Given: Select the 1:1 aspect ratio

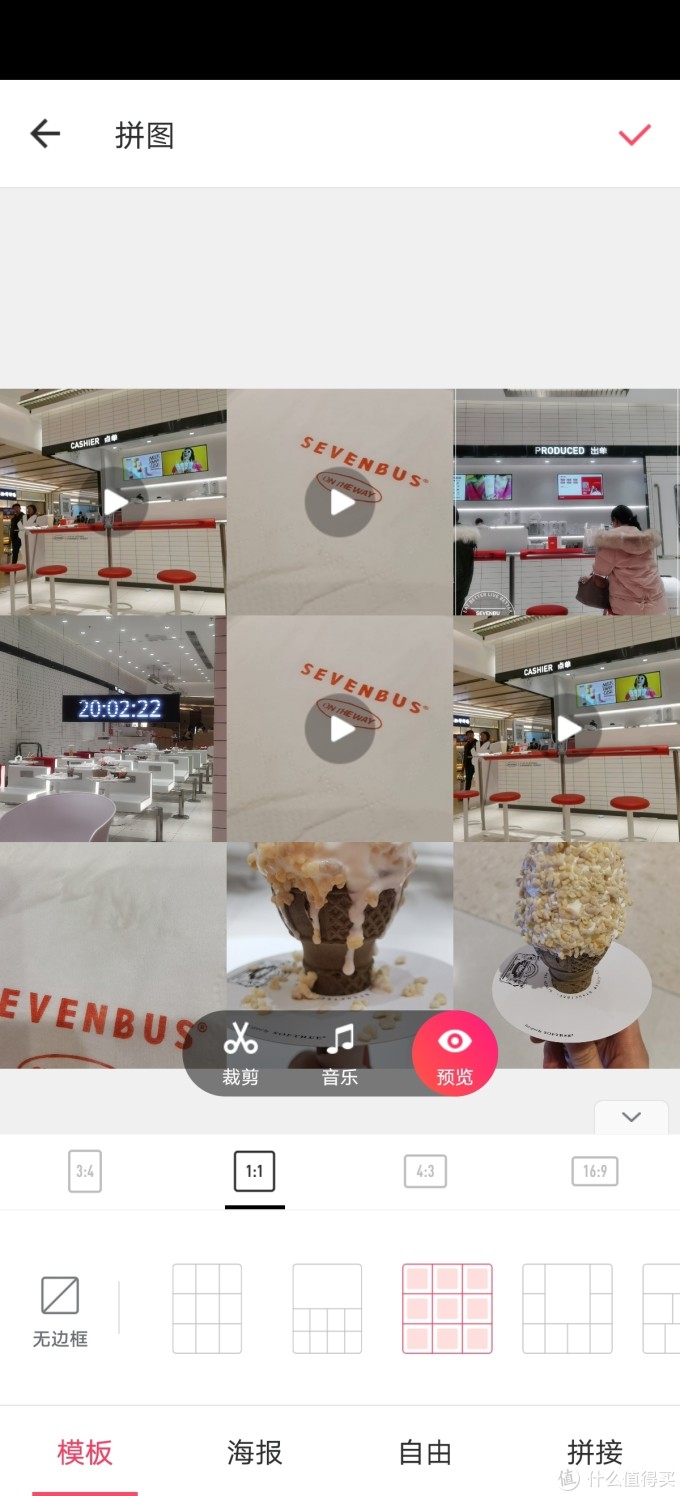Looking at the screenshot, I should click(x=254, y=1171).
